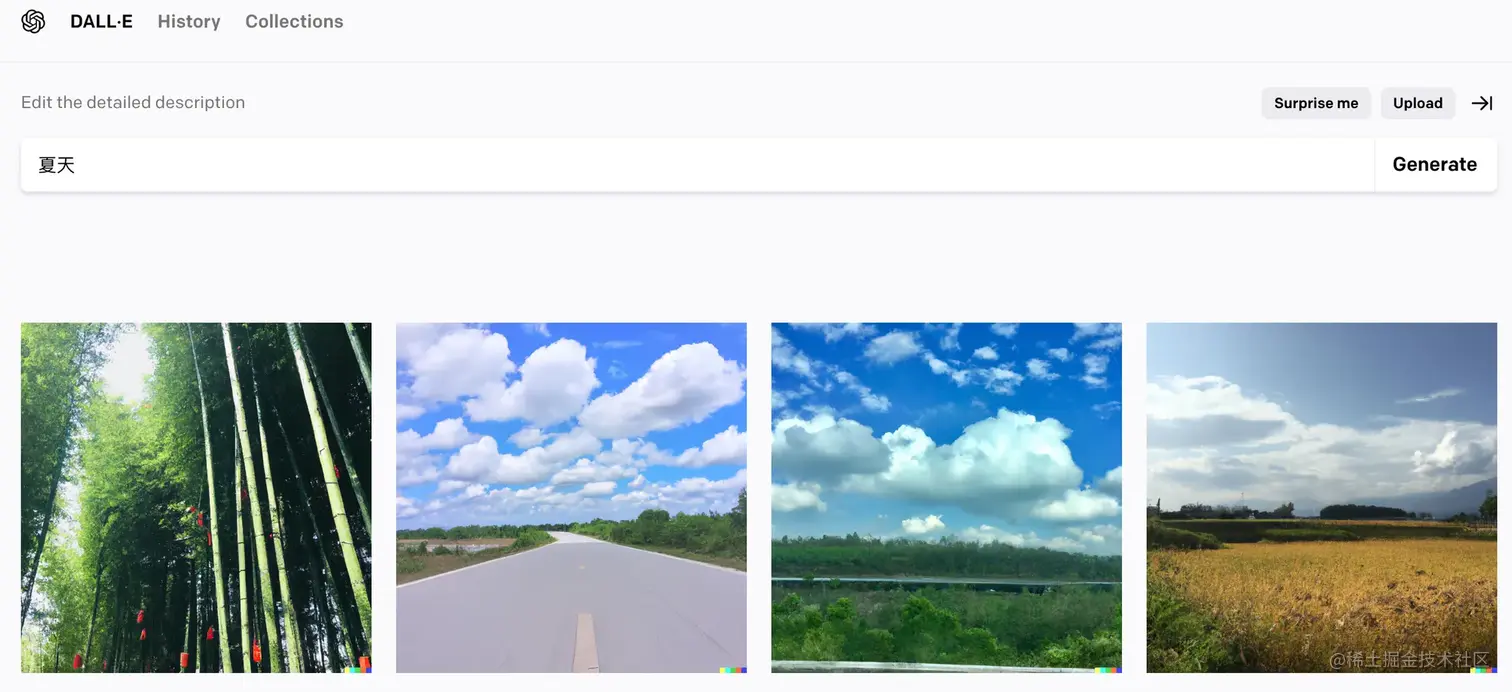1512x692 pixels.
Task: Open the OpenAI logo home link
Action: [33, 21]
